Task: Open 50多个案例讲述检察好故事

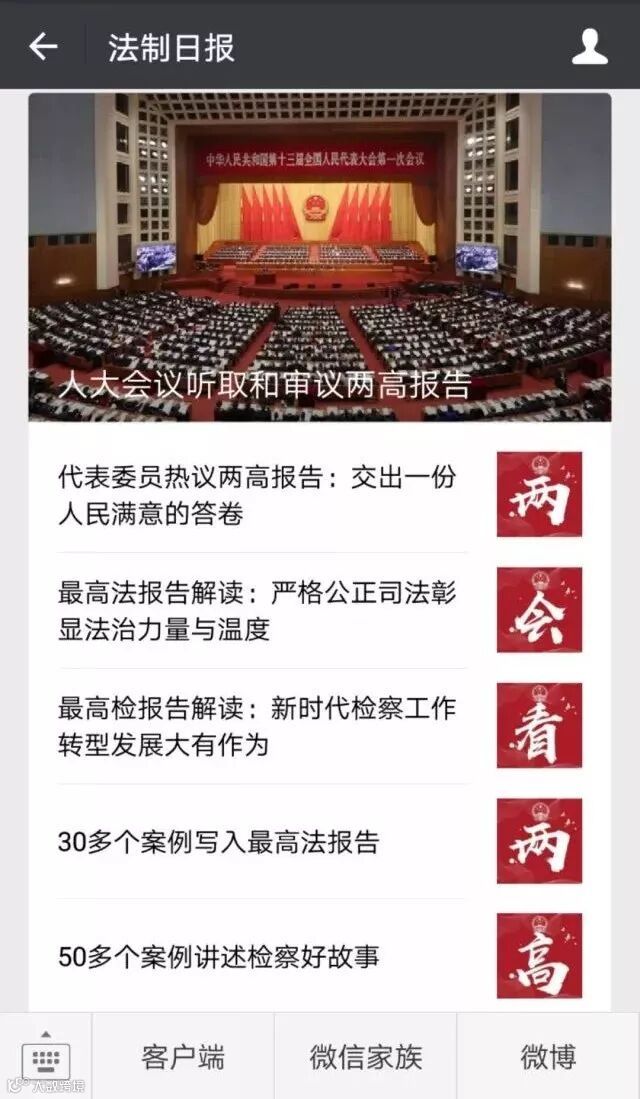Action: (220, 957)
